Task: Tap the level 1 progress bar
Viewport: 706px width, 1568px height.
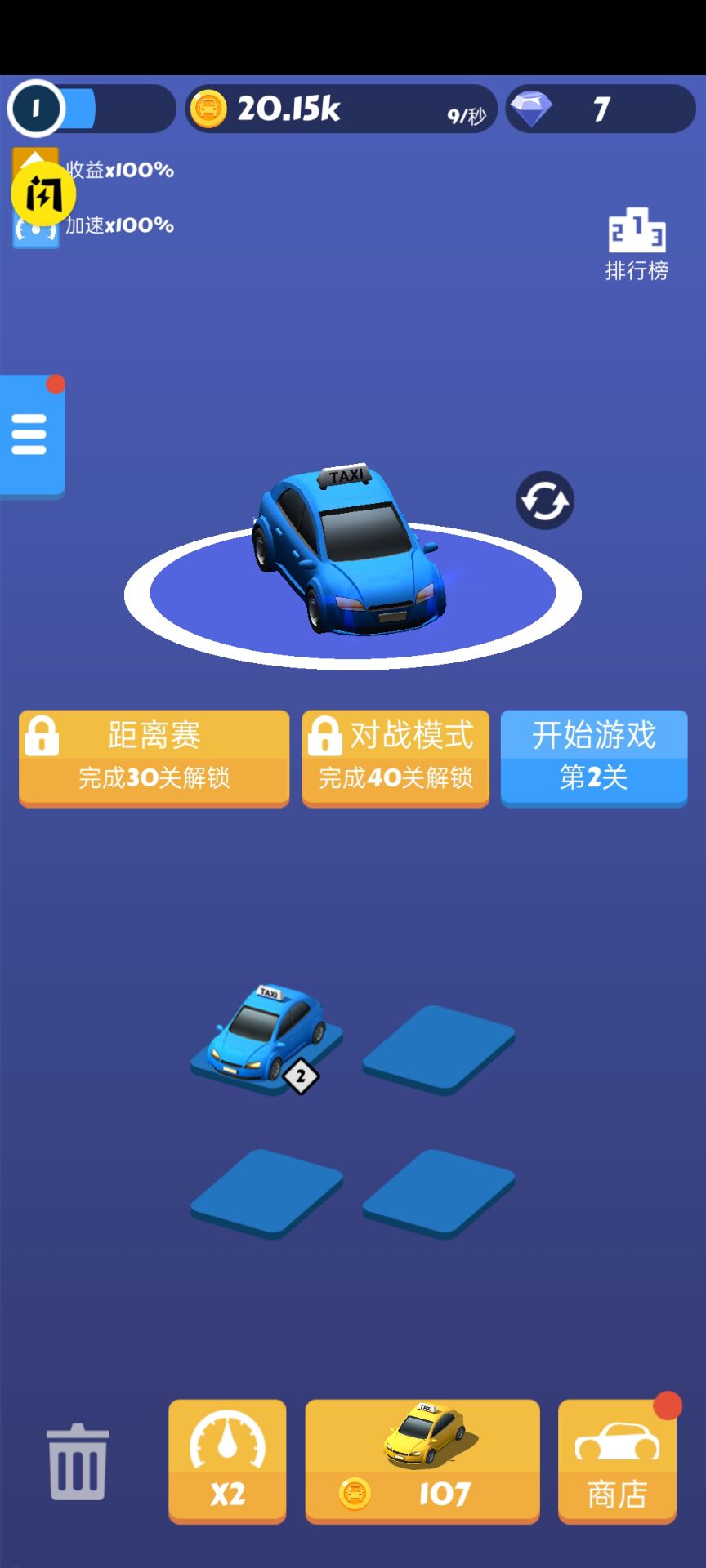Action: [90, 108]
